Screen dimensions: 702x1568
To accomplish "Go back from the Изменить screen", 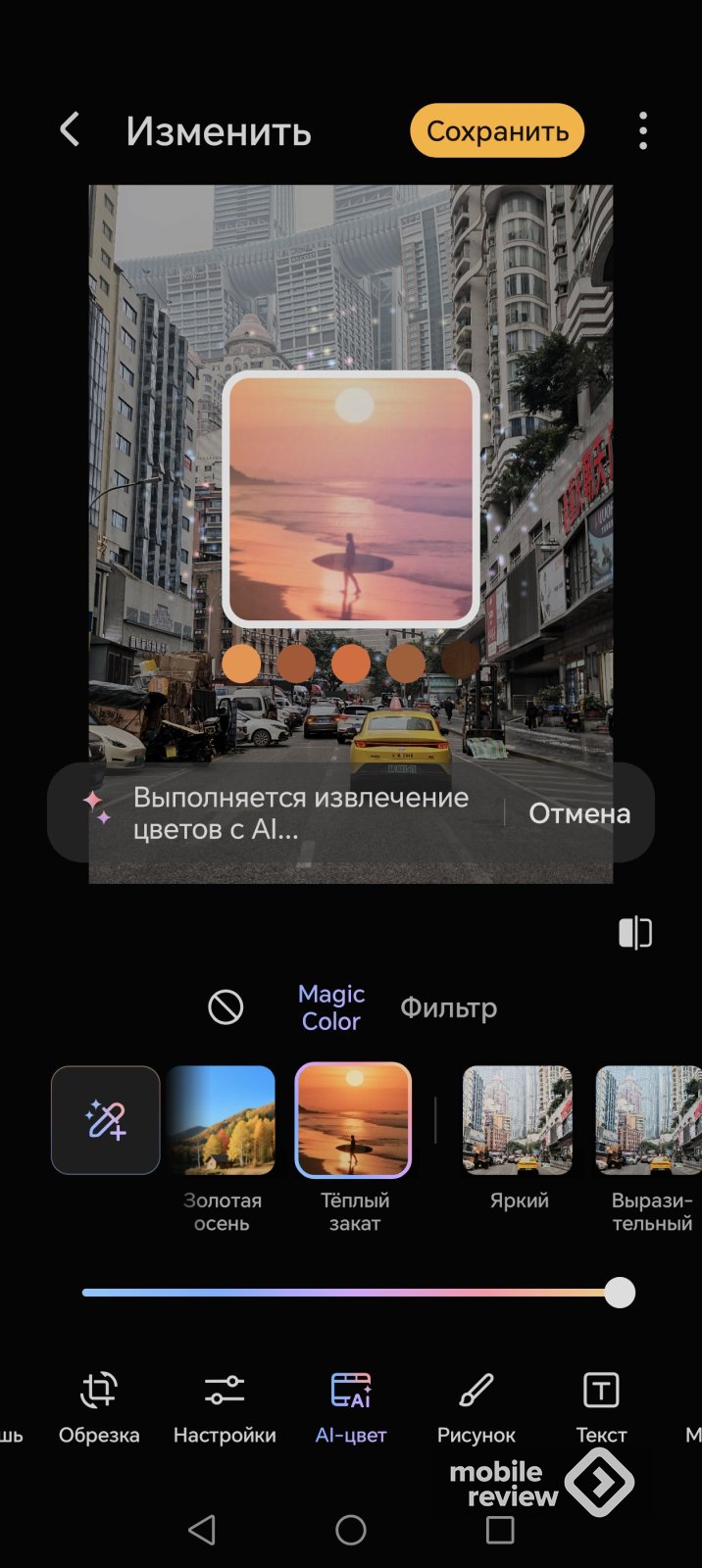I will (x=70, y=129).
